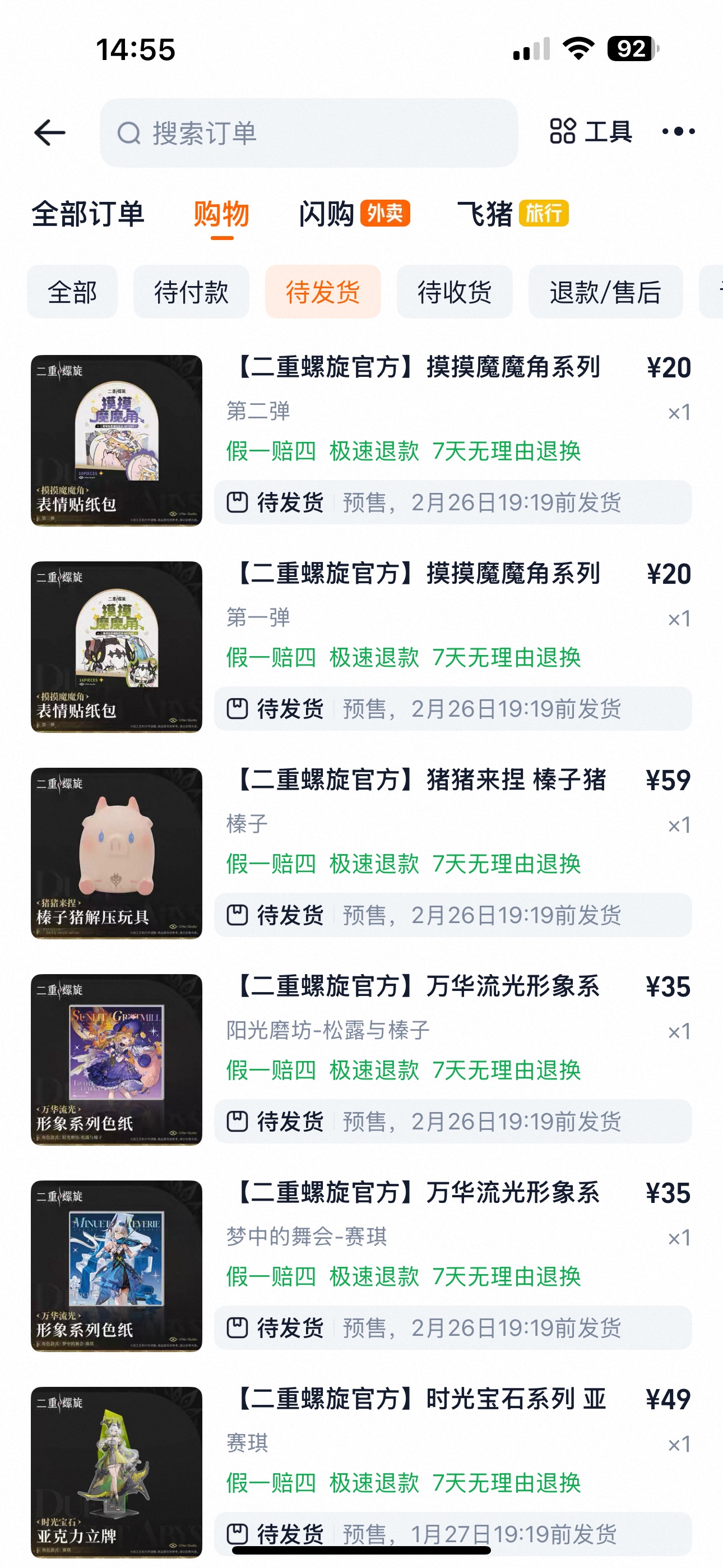Switch to the 全部订单 tab
Viewport: 723px width, 1568px height.
pos(87,214)
